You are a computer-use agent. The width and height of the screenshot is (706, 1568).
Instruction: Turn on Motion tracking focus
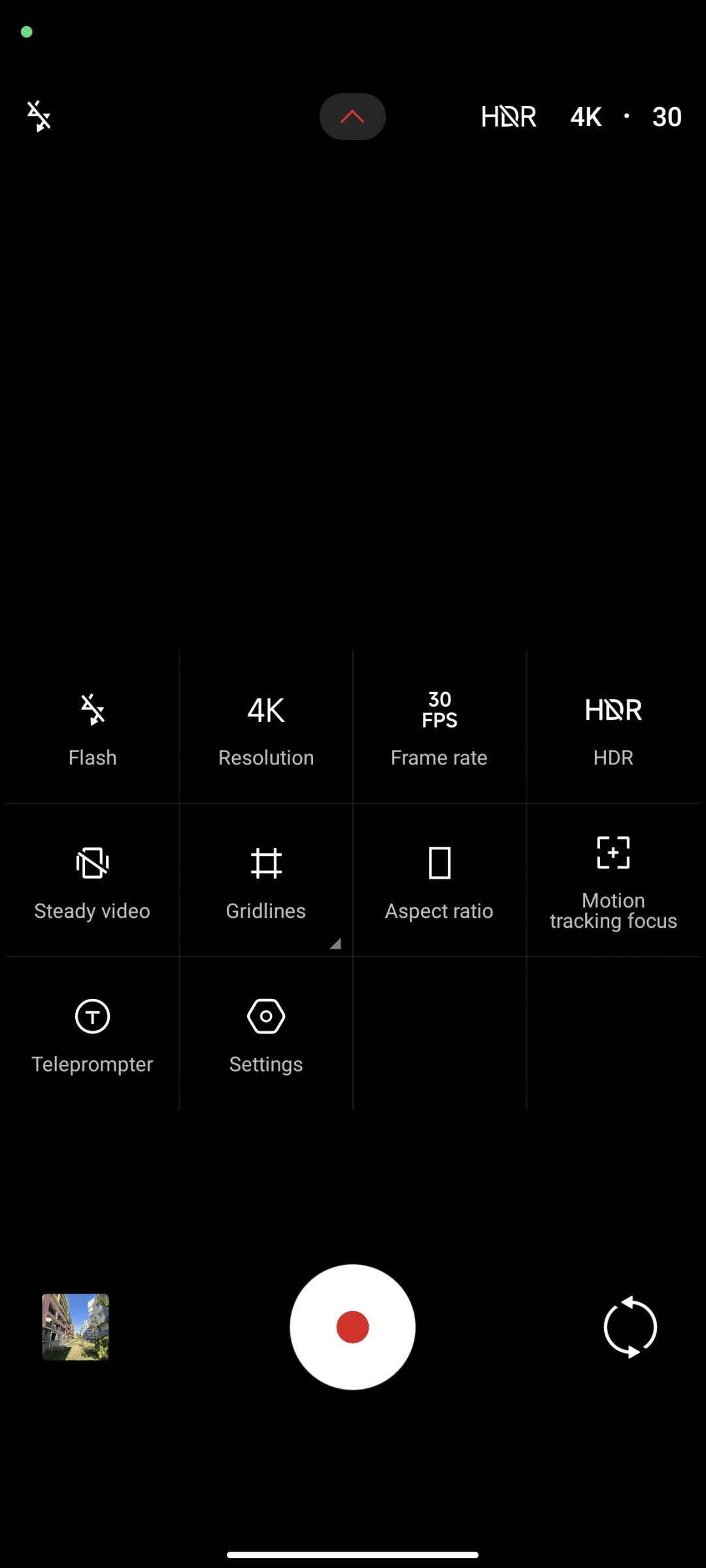pos(613,881)
